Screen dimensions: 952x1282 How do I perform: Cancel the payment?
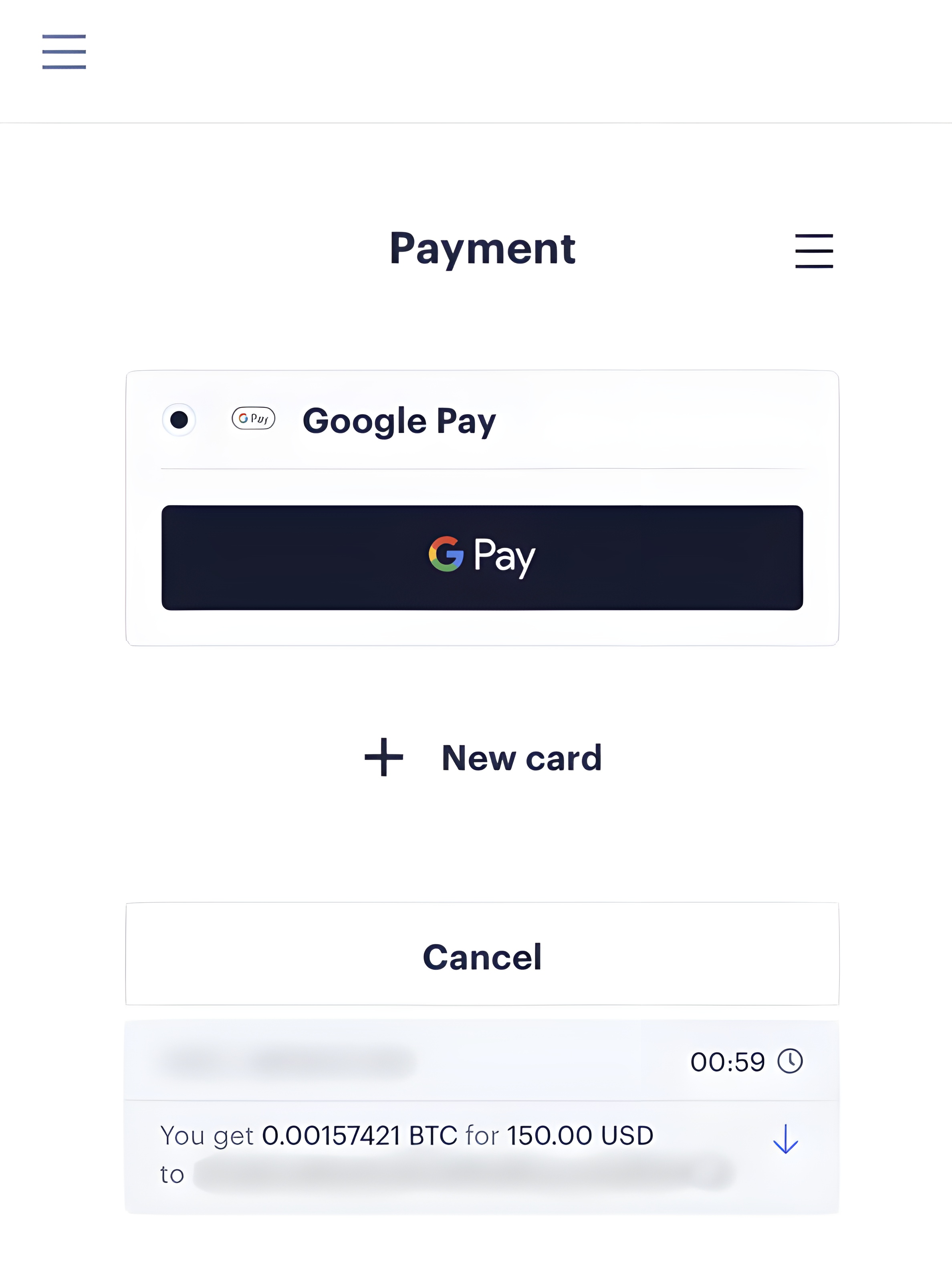[x=482, y=957]
